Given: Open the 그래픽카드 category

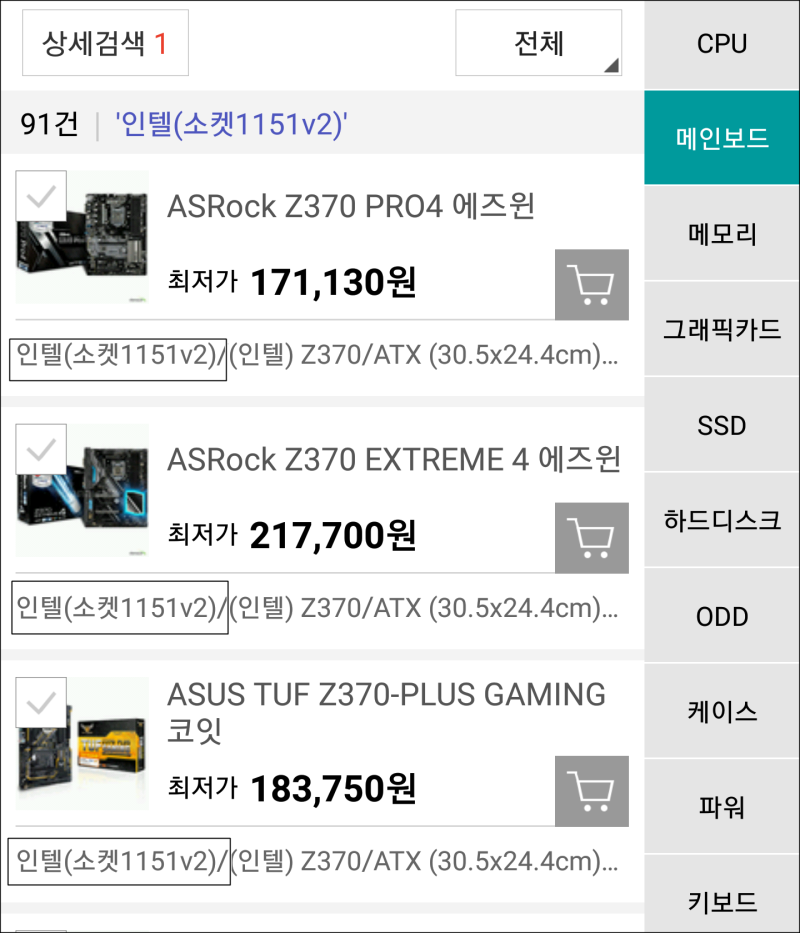Looking at the screenshot, I should tap(722, 329).
